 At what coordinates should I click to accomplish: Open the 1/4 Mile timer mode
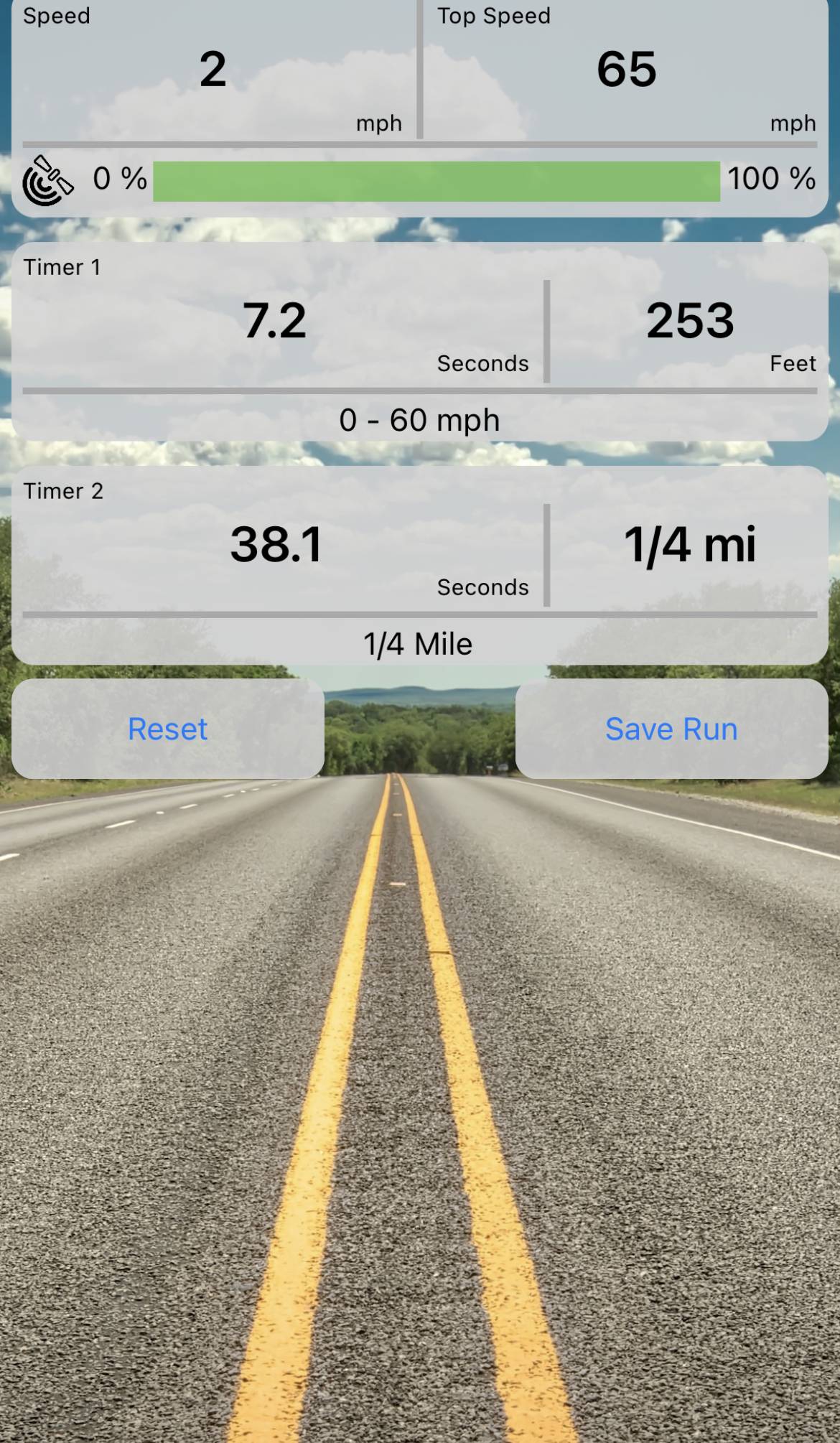[419, 644]
